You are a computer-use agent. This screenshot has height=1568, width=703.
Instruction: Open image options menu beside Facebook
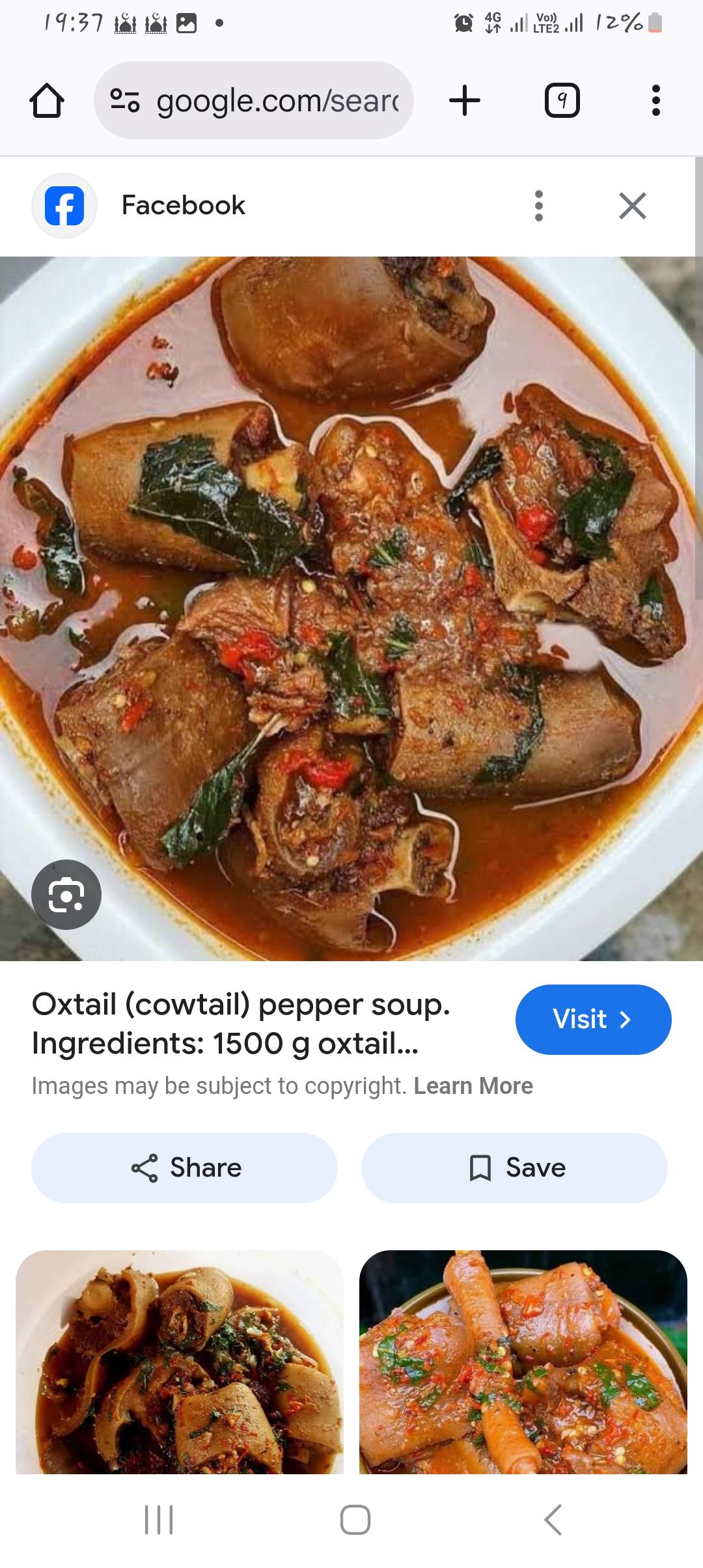[x=538, y=206]
